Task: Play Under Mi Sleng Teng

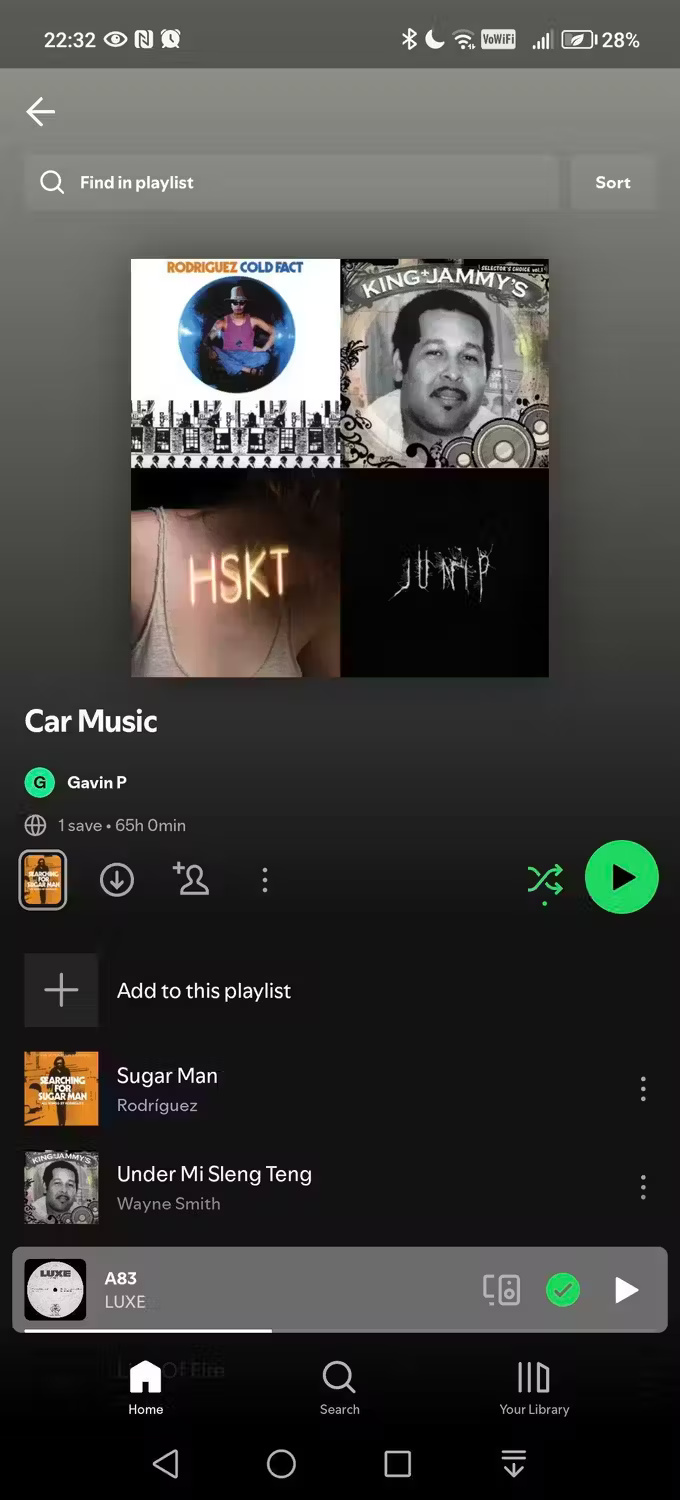Action: 214,1187
